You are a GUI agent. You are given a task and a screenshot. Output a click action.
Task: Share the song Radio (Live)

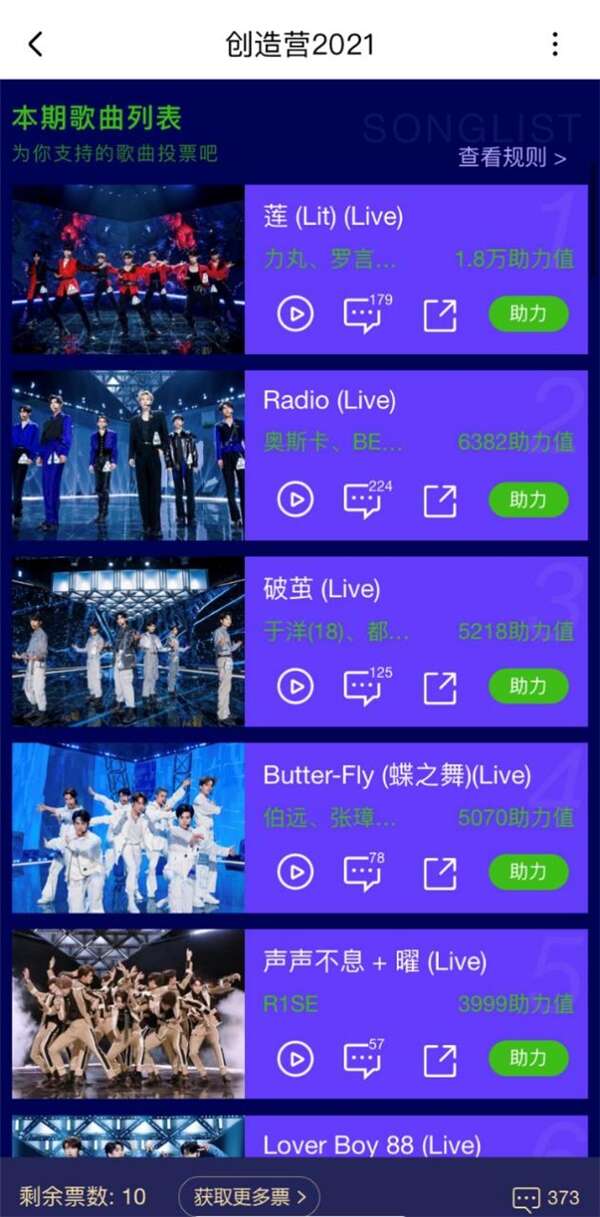440,500
